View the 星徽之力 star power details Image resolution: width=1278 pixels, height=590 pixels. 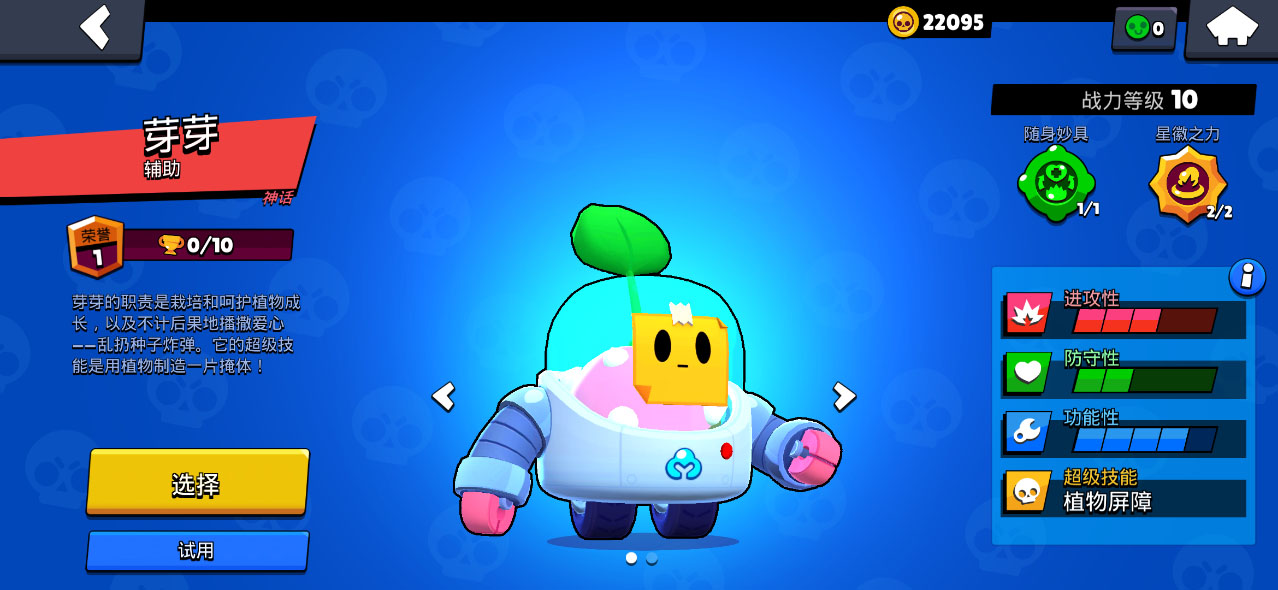(x=1187, y=184)
